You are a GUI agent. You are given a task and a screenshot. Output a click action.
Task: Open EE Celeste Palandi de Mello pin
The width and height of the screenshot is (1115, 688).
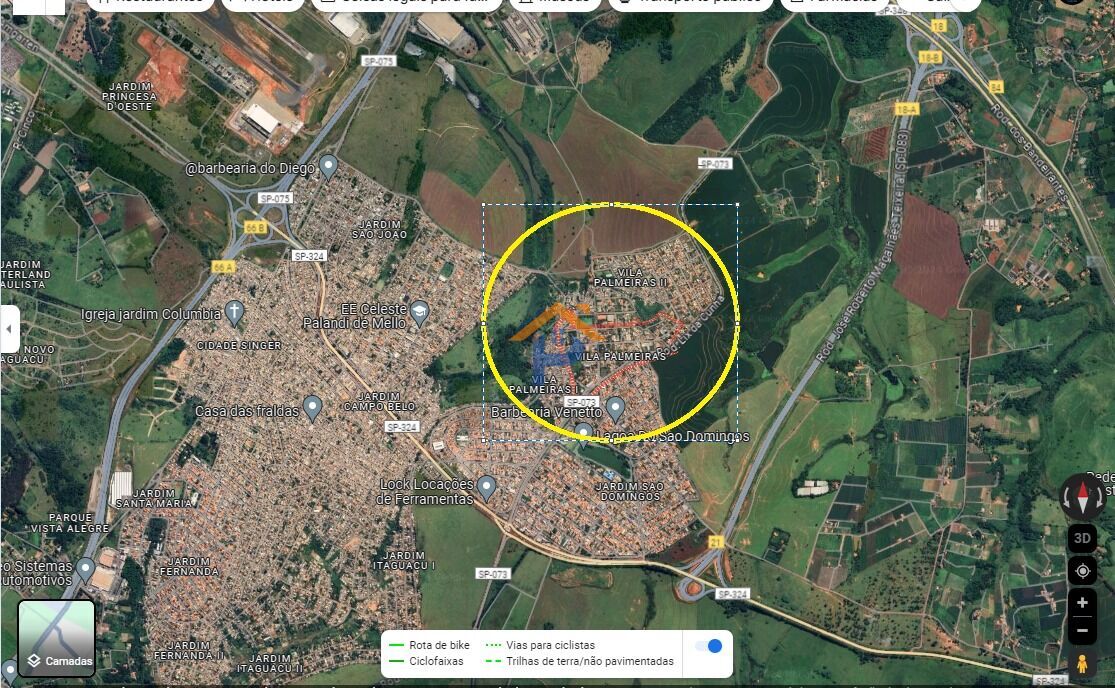pos(419,312)
